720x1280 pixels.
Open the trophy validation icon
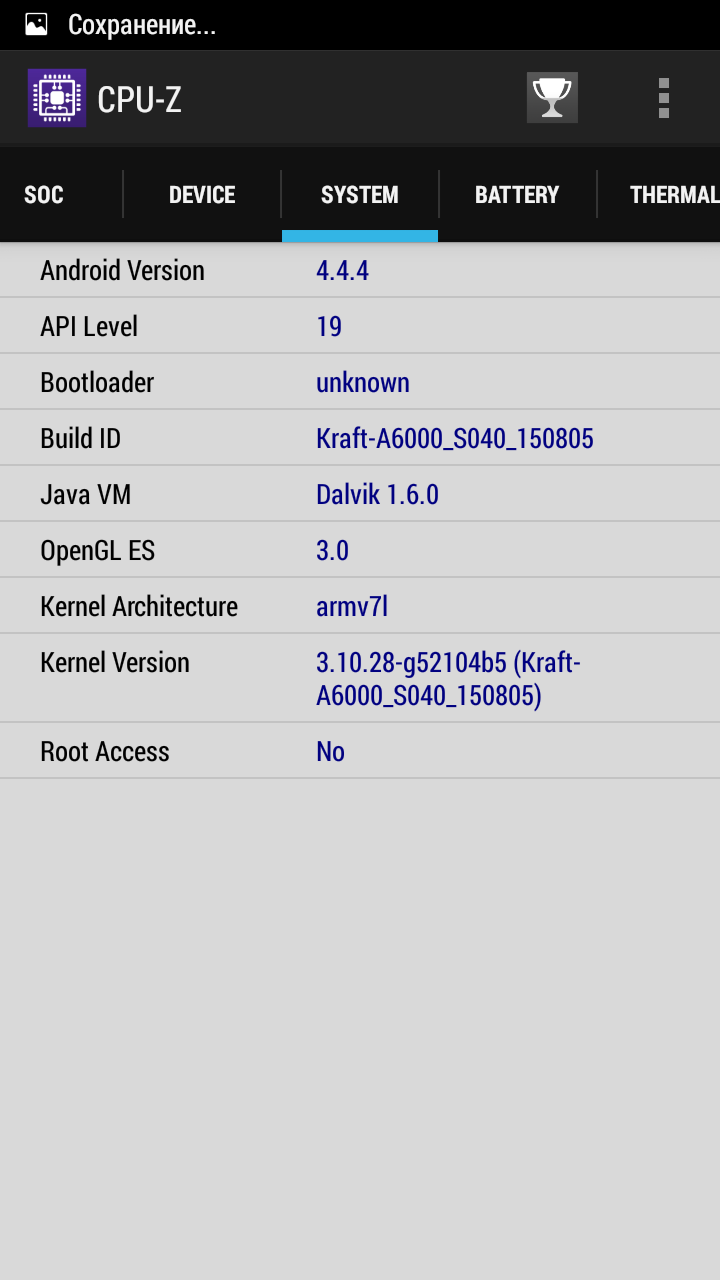[x=552, y=98]
